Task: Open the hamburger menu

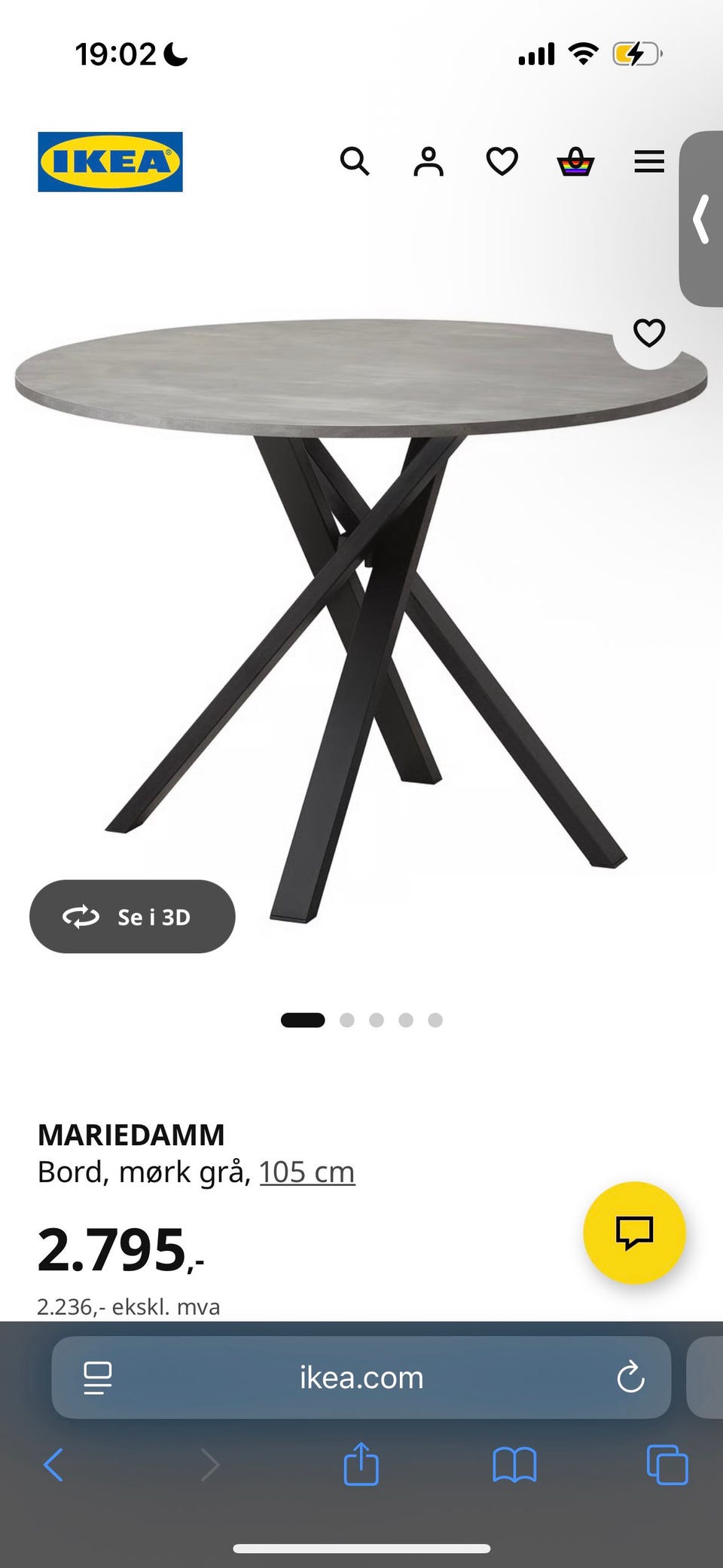Action: 649,161
